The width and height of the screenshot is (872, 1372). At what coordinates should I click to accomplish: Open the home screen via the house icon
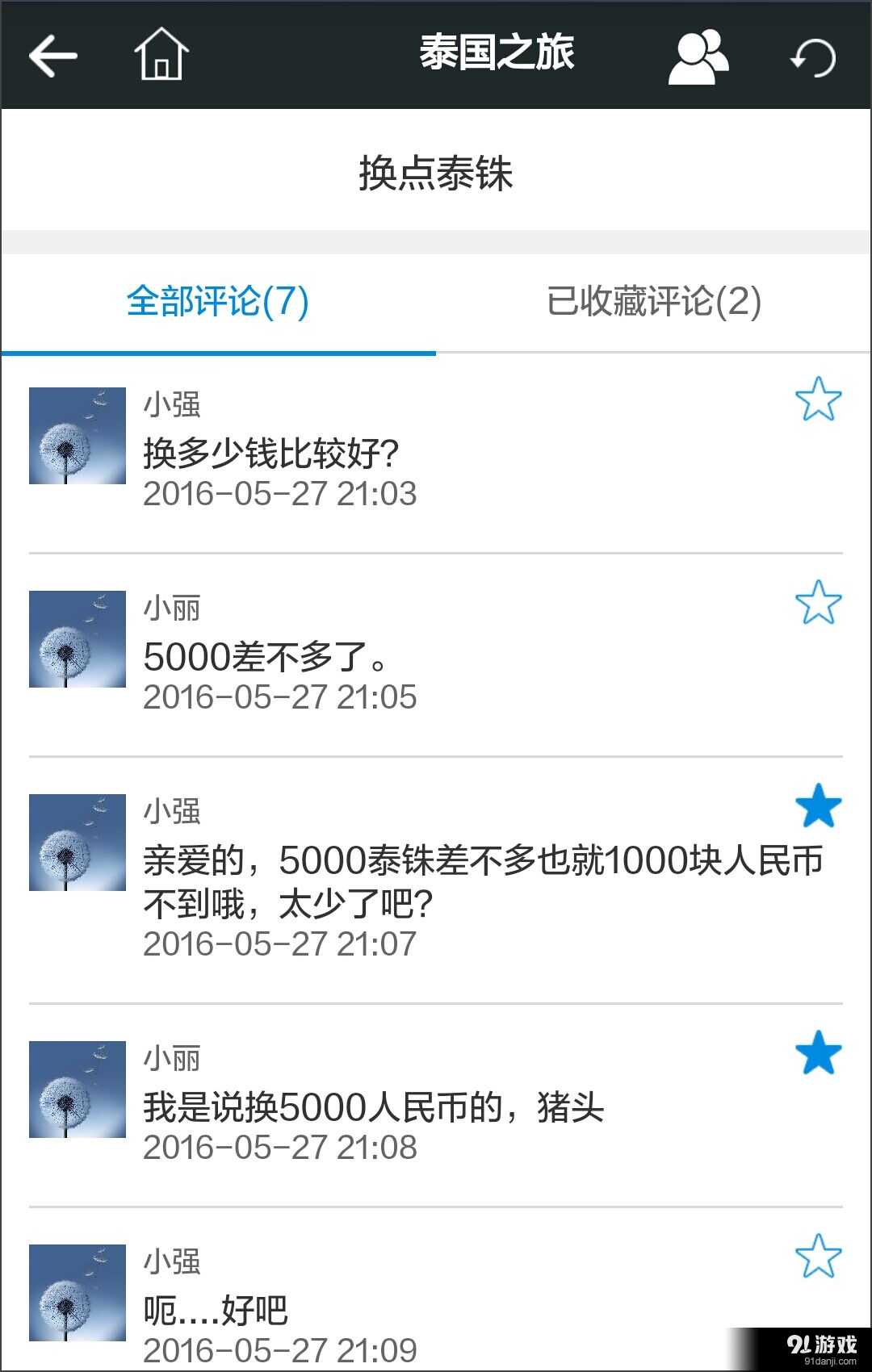coord(161,54)
